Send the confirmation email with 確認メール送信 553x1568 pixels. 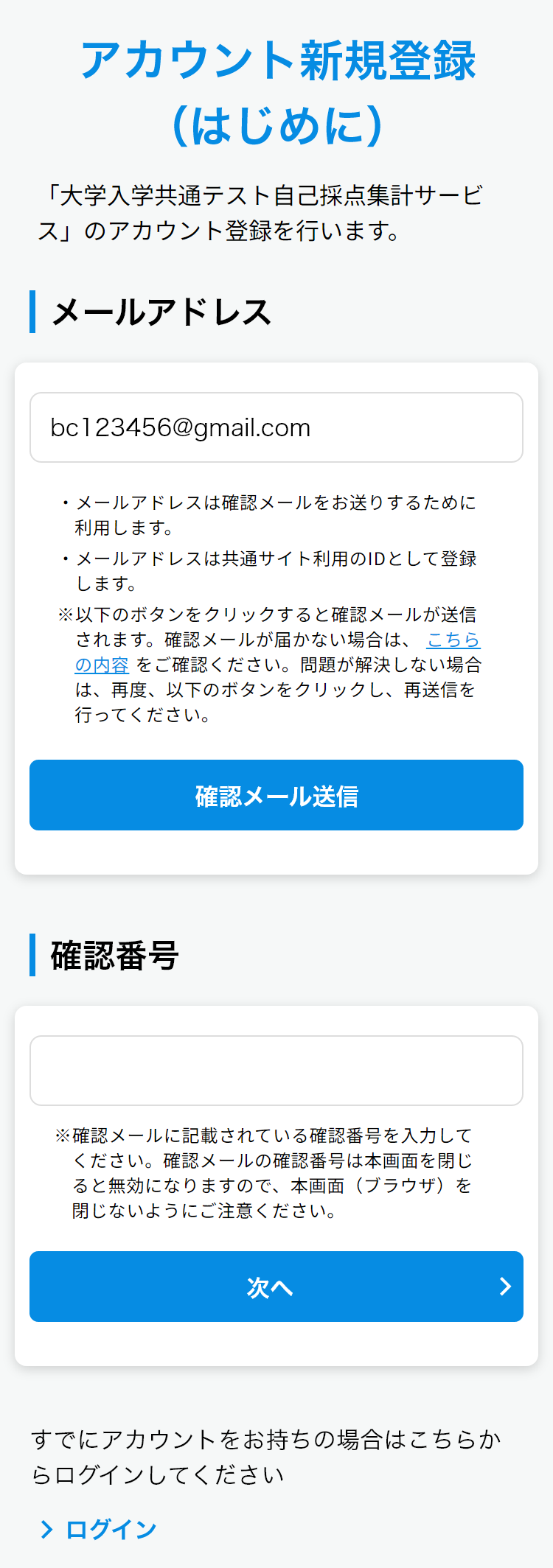click(x=276, y=795)
